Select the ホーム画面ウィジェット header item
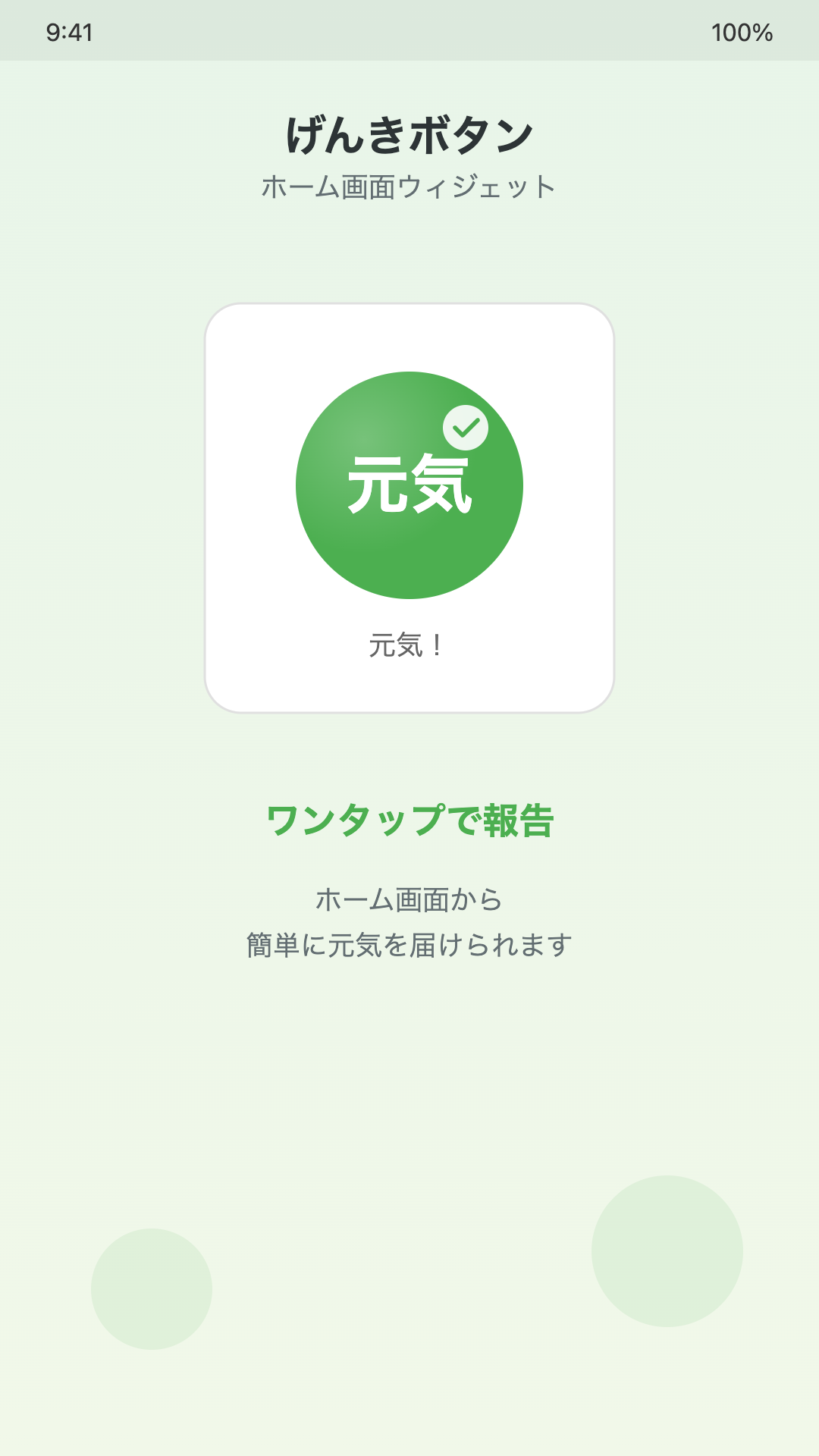 click(409, 184)
